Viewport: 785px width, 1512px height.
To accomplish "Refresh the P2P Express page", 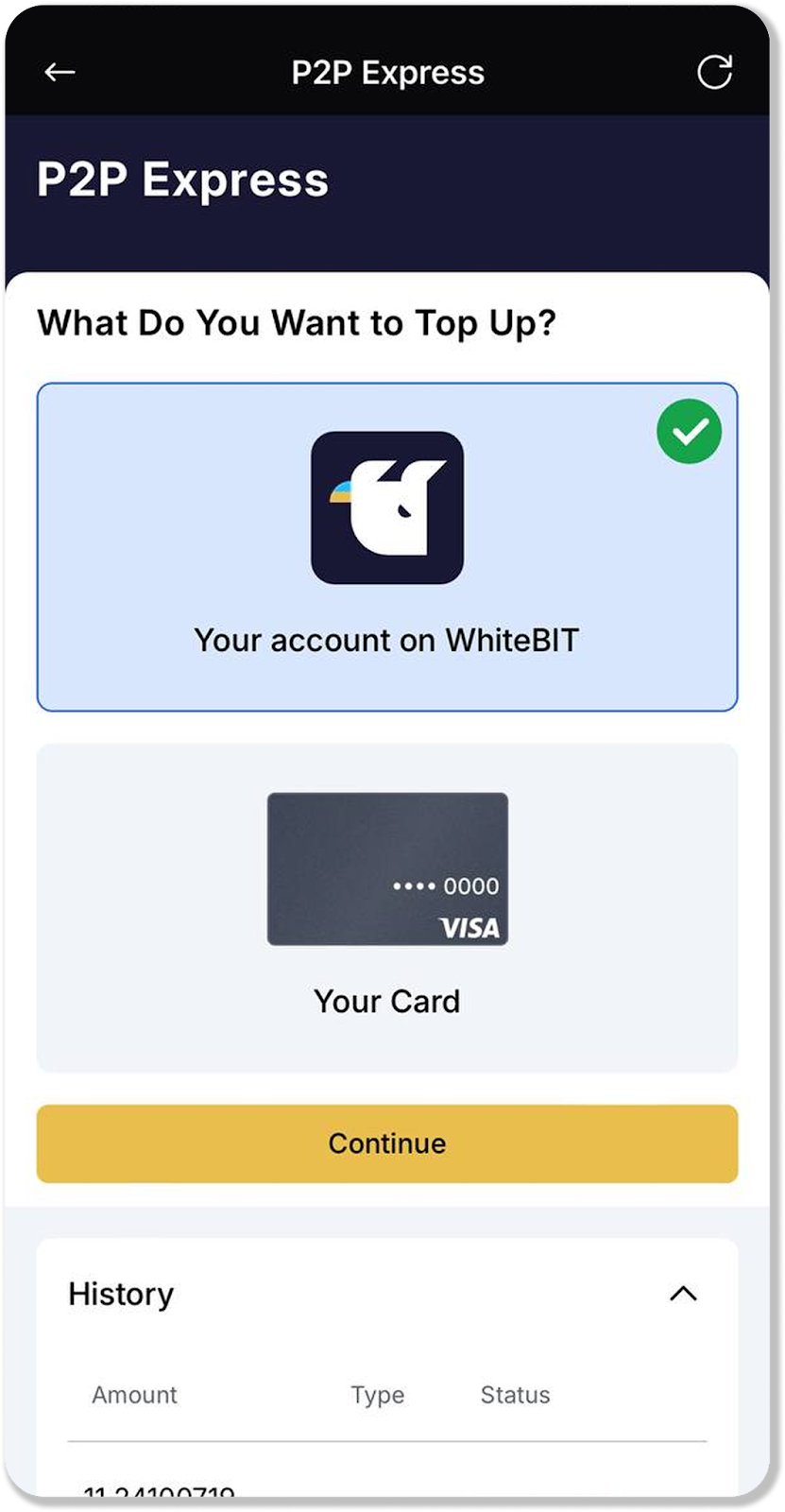I will pos(714,72).
